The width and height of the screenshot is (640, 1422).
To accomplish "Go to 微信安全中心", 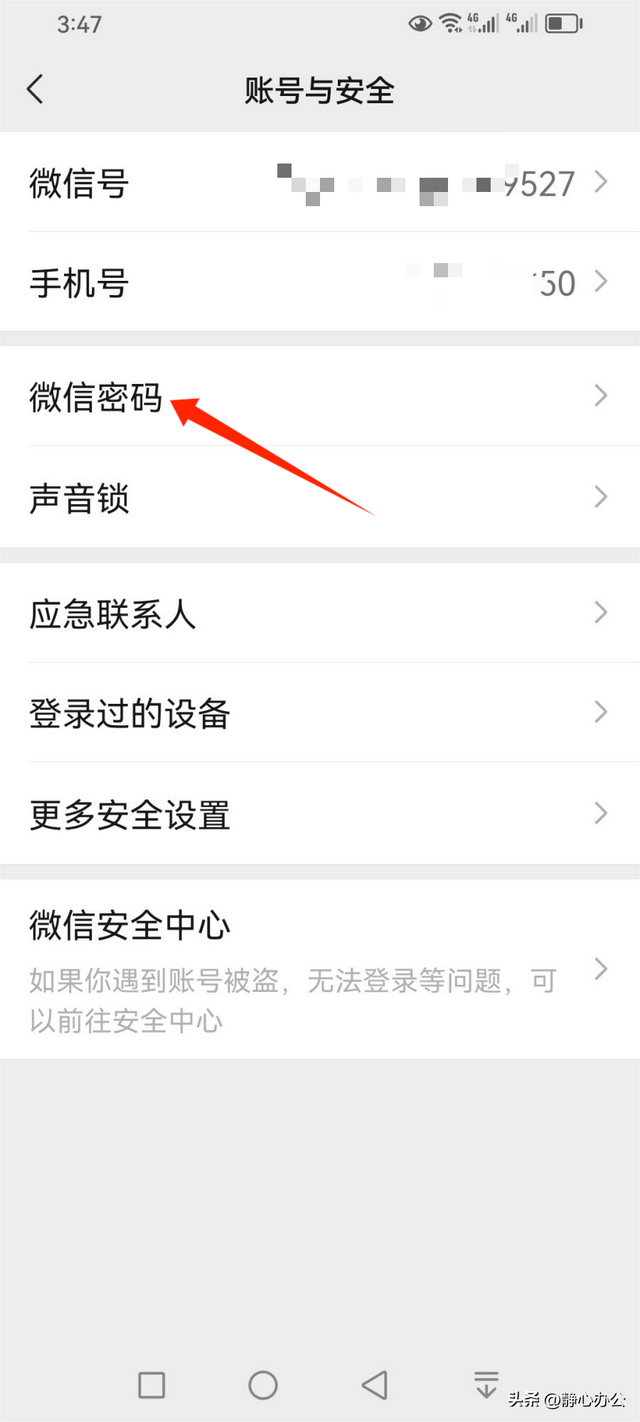I will coord(320,969).
